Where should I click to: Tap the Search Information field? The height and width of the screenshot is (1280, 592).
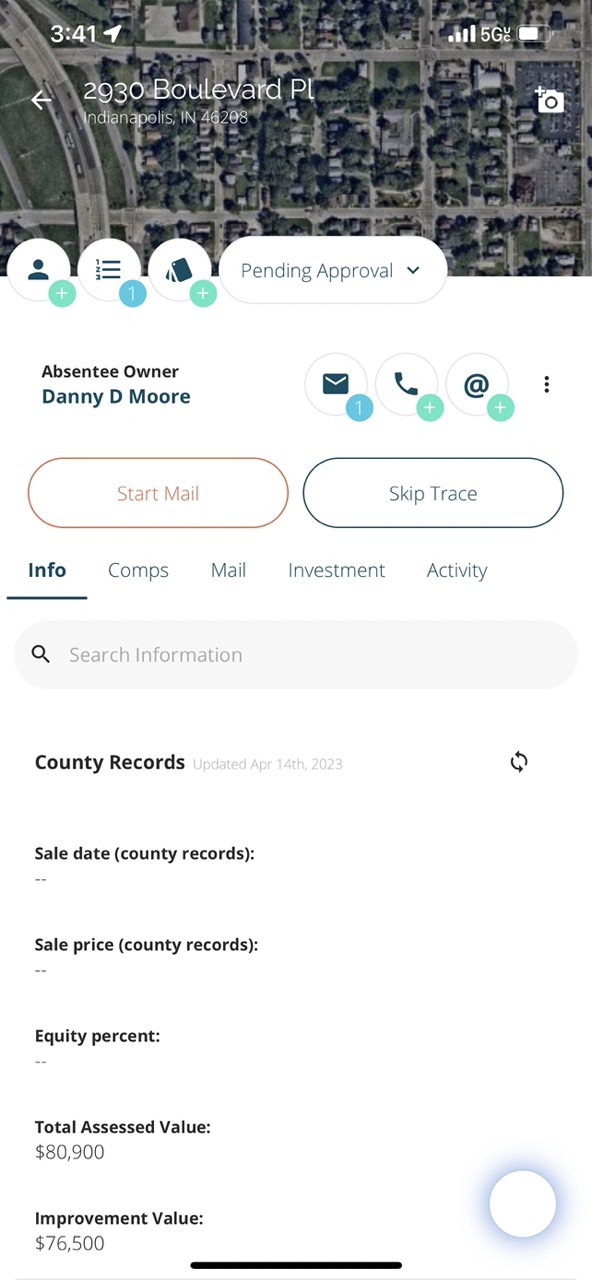(x=296, y=655)
